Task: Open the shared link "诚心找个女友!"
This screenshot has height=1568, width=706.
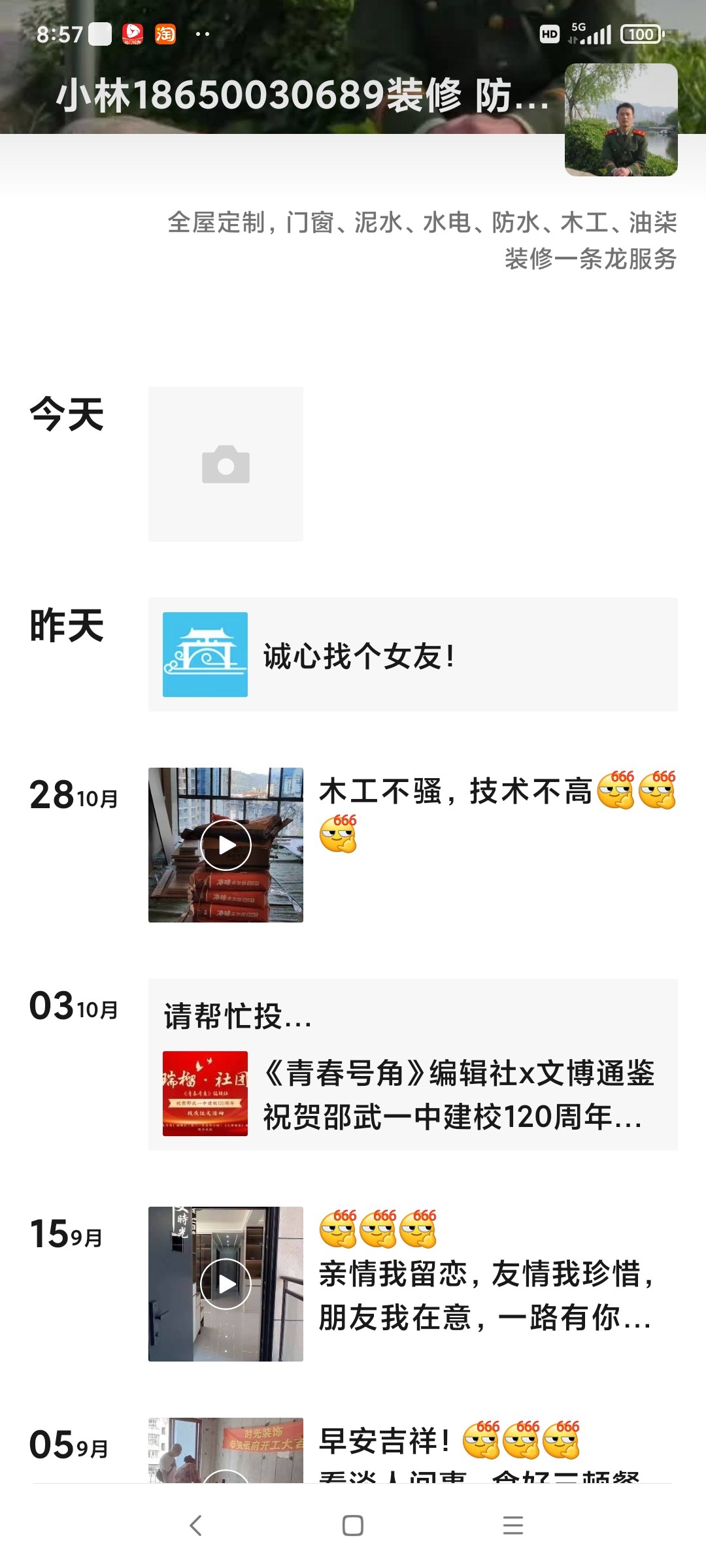Action: point(412,655)
